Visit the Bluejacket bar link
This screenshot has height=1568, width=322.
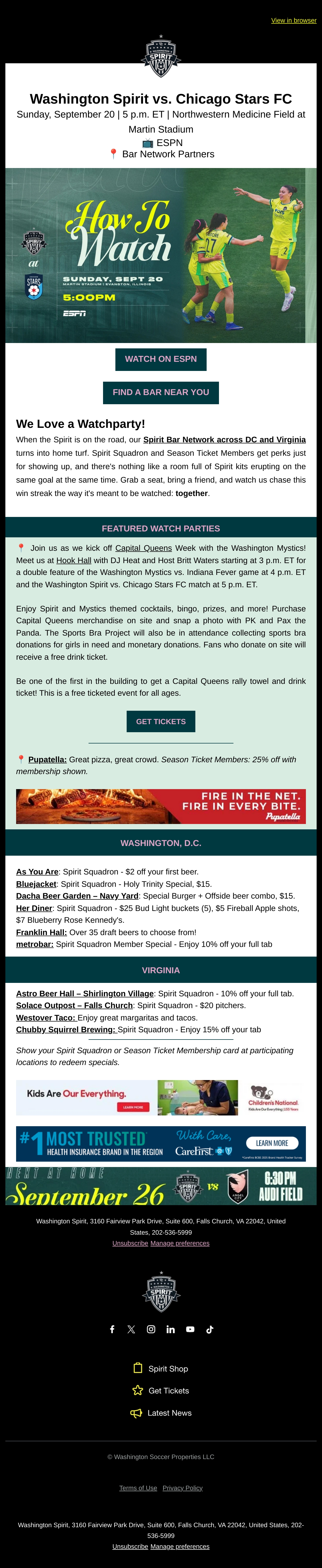(x=36, y=884)
